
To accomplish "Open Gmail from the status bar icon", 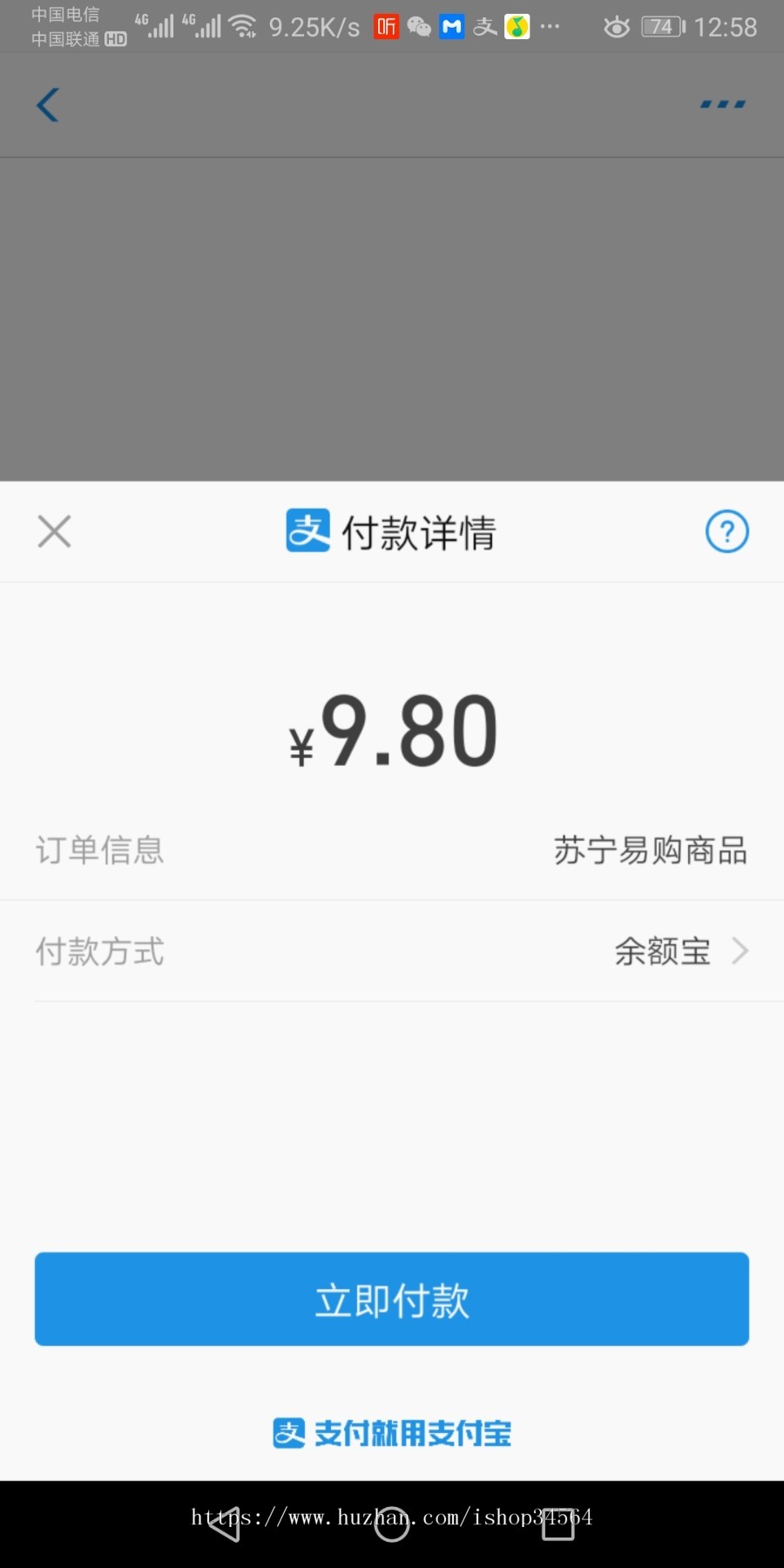I will [x=451, y=26].
